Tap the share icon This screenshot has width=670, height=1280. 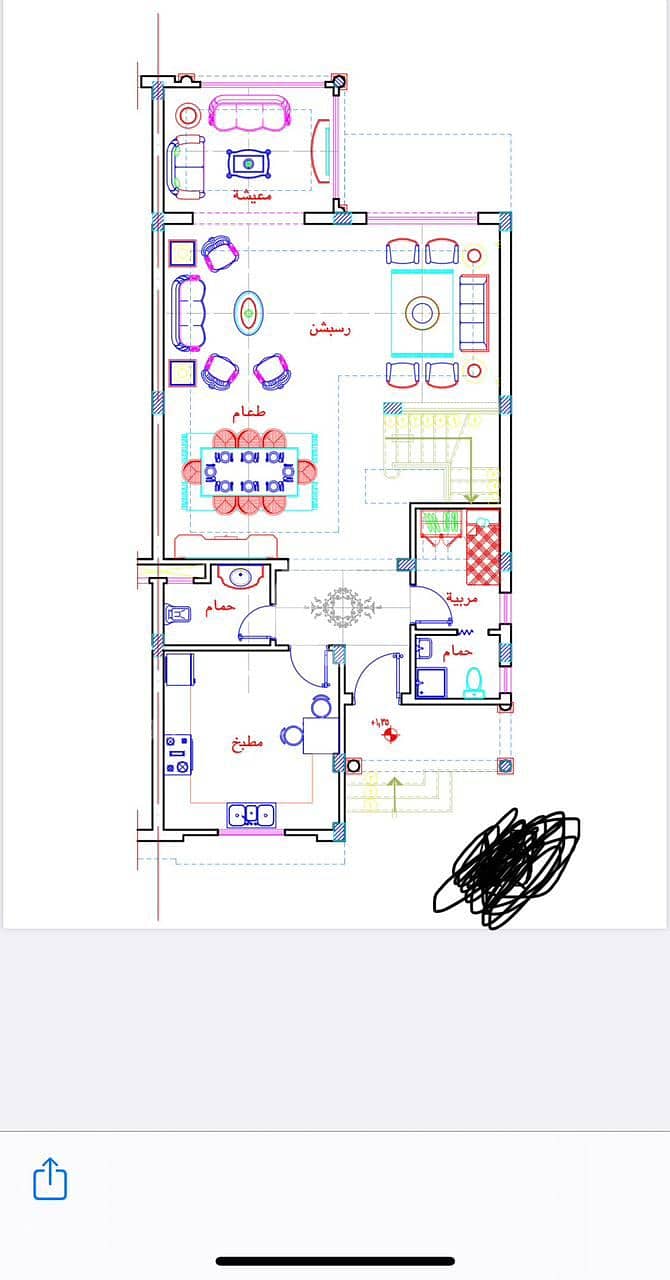point(50,1179)
